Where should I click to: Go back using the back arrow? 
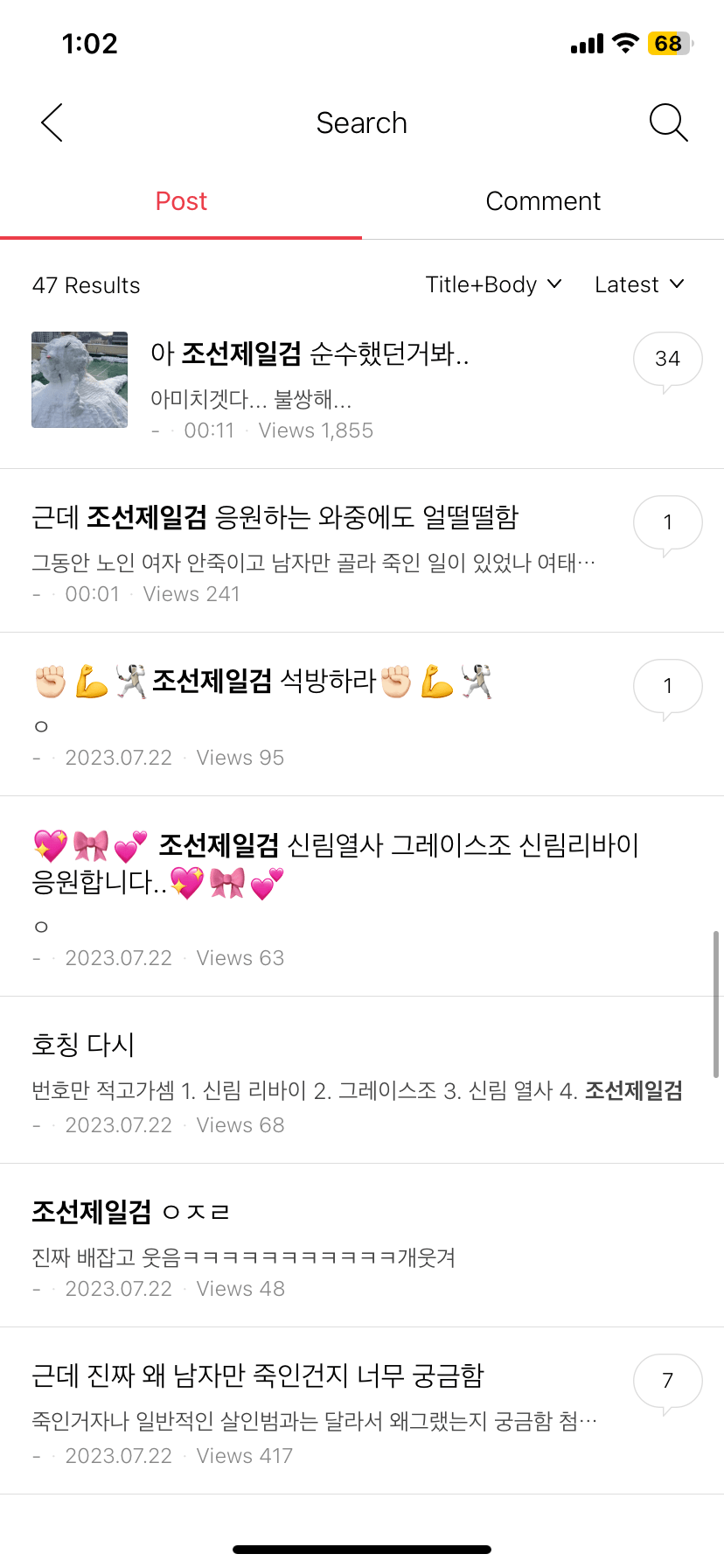click(x=52, y=122)
